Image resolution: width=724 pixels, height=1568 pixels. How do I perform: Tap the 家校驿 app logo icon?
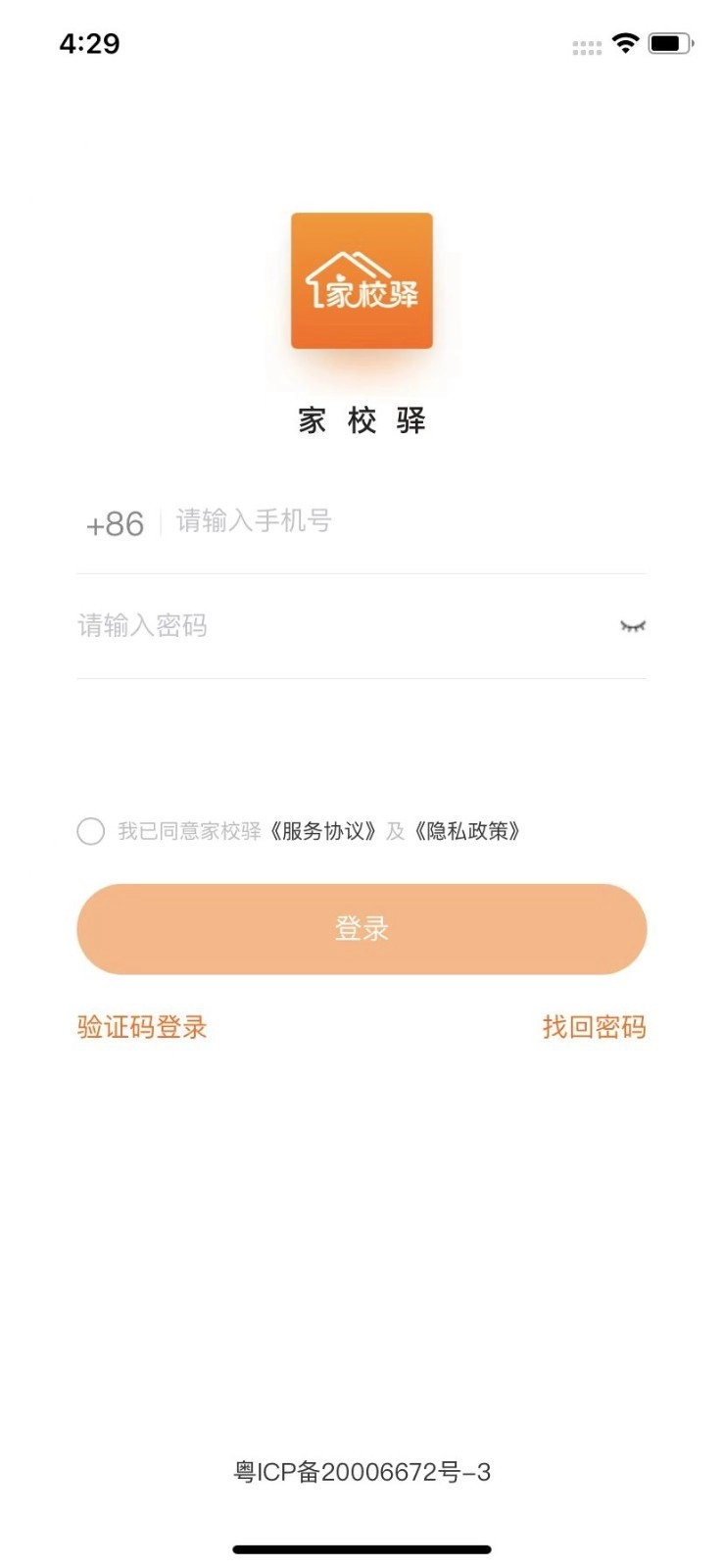361,280
